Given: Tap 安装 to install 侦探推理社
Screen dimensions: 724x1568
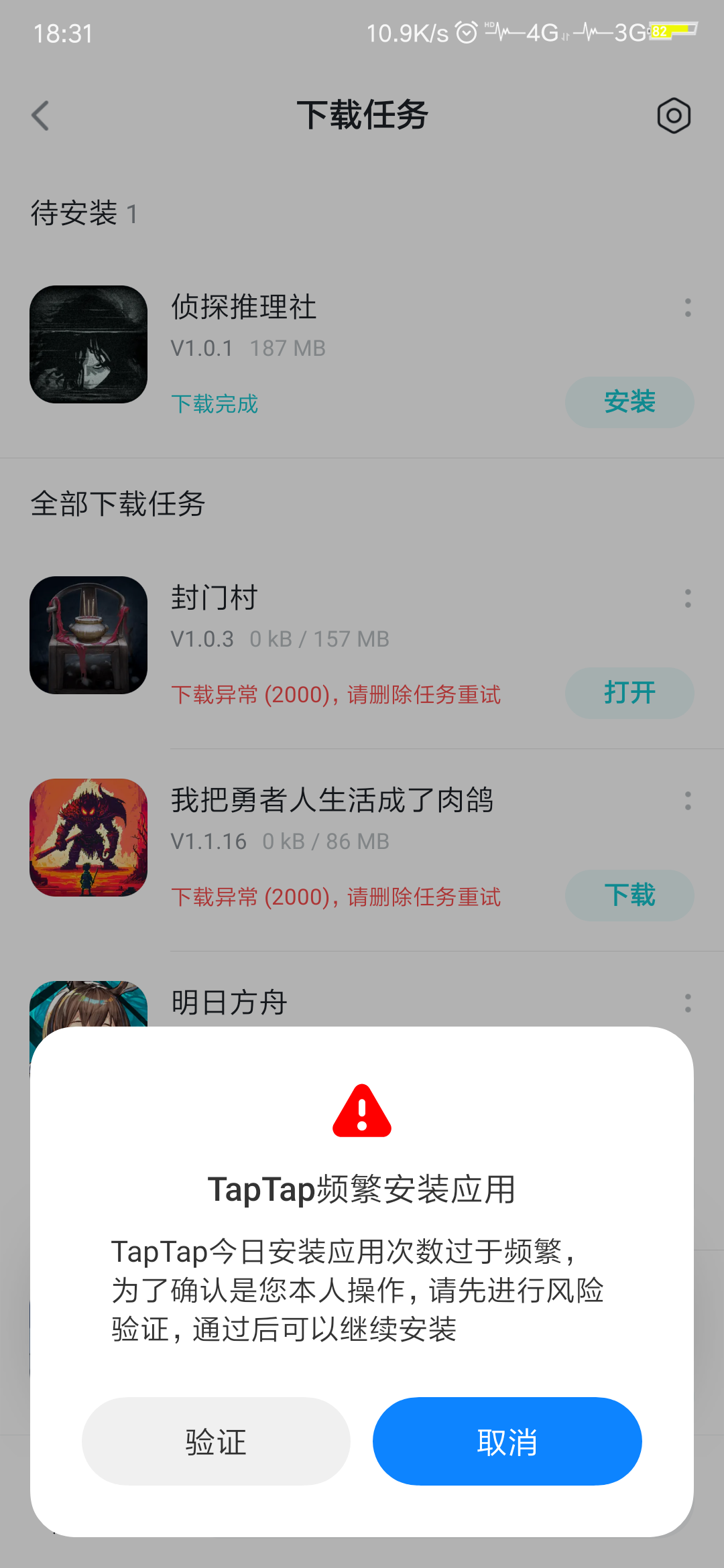Looking at the screenshot, I should (629, 402).
